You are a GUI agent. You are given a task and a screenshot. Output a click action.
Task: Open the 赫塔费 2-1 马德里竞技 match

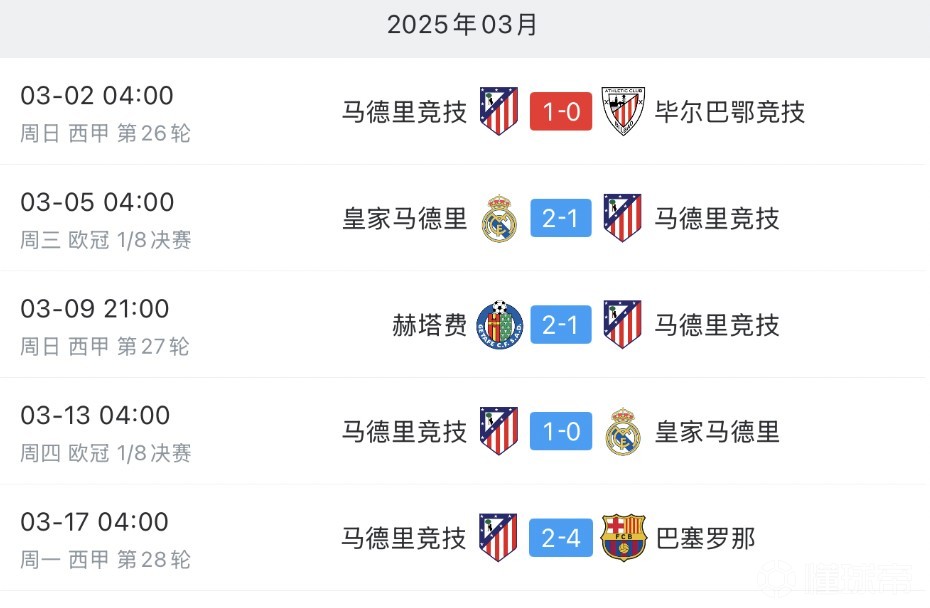[x=560, y=325]
